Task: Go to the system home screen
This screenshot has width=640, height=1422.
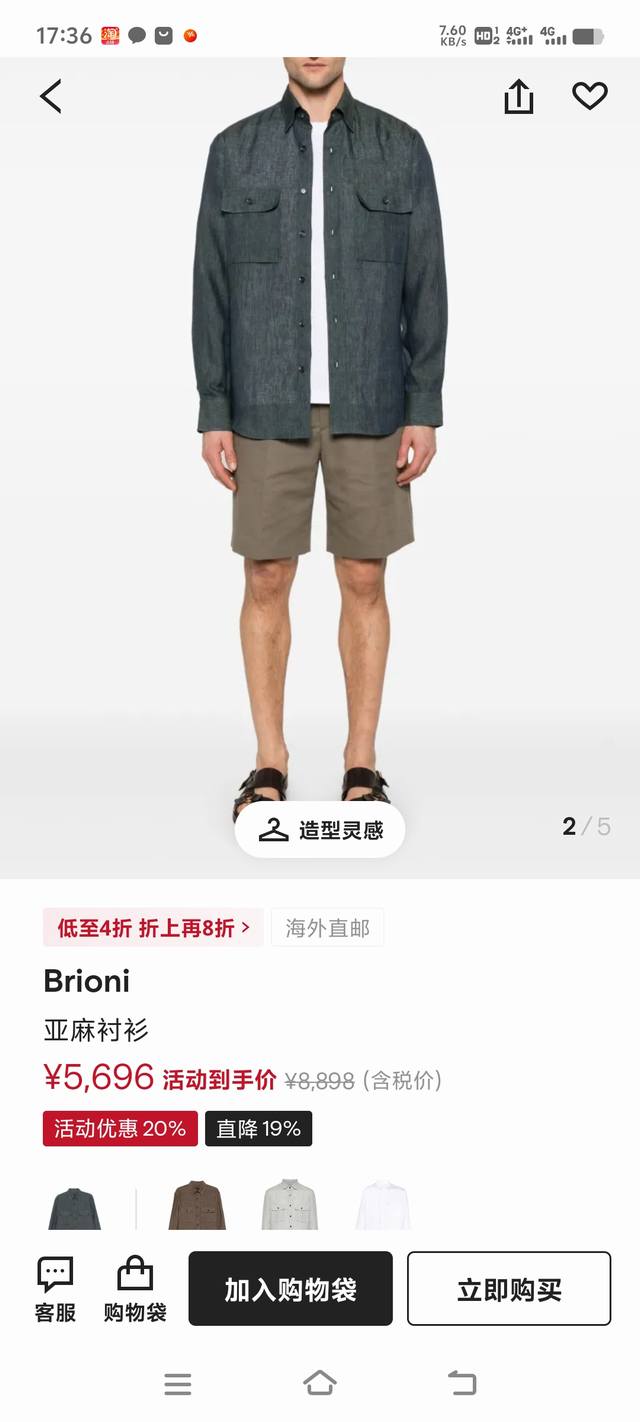Action: (320, 1383)
